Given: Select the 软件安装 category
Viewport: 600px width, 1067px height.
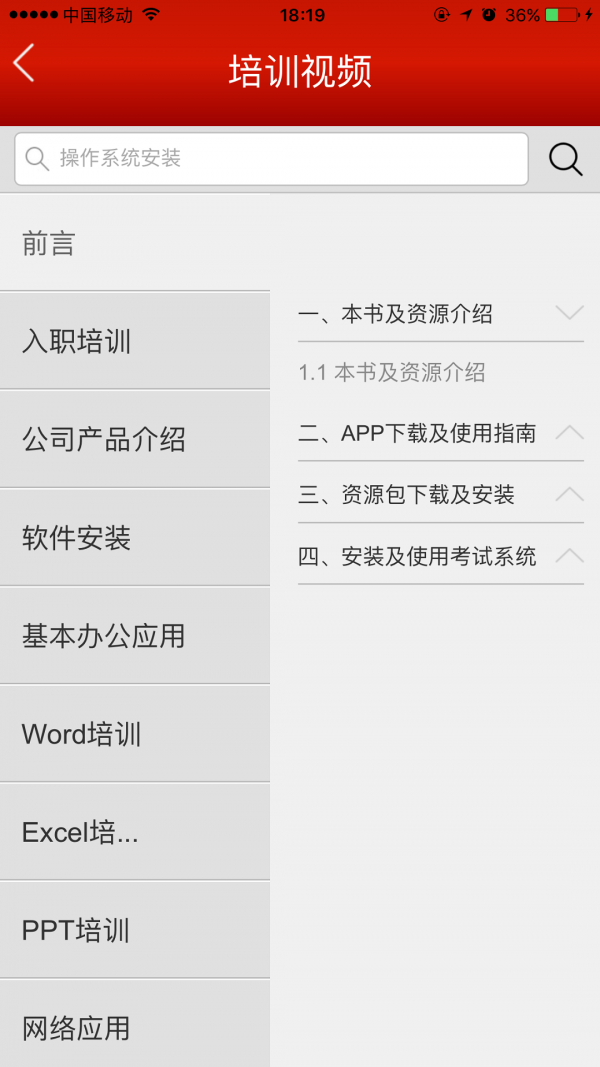Looking at the screenshot, I should point(134,537).
